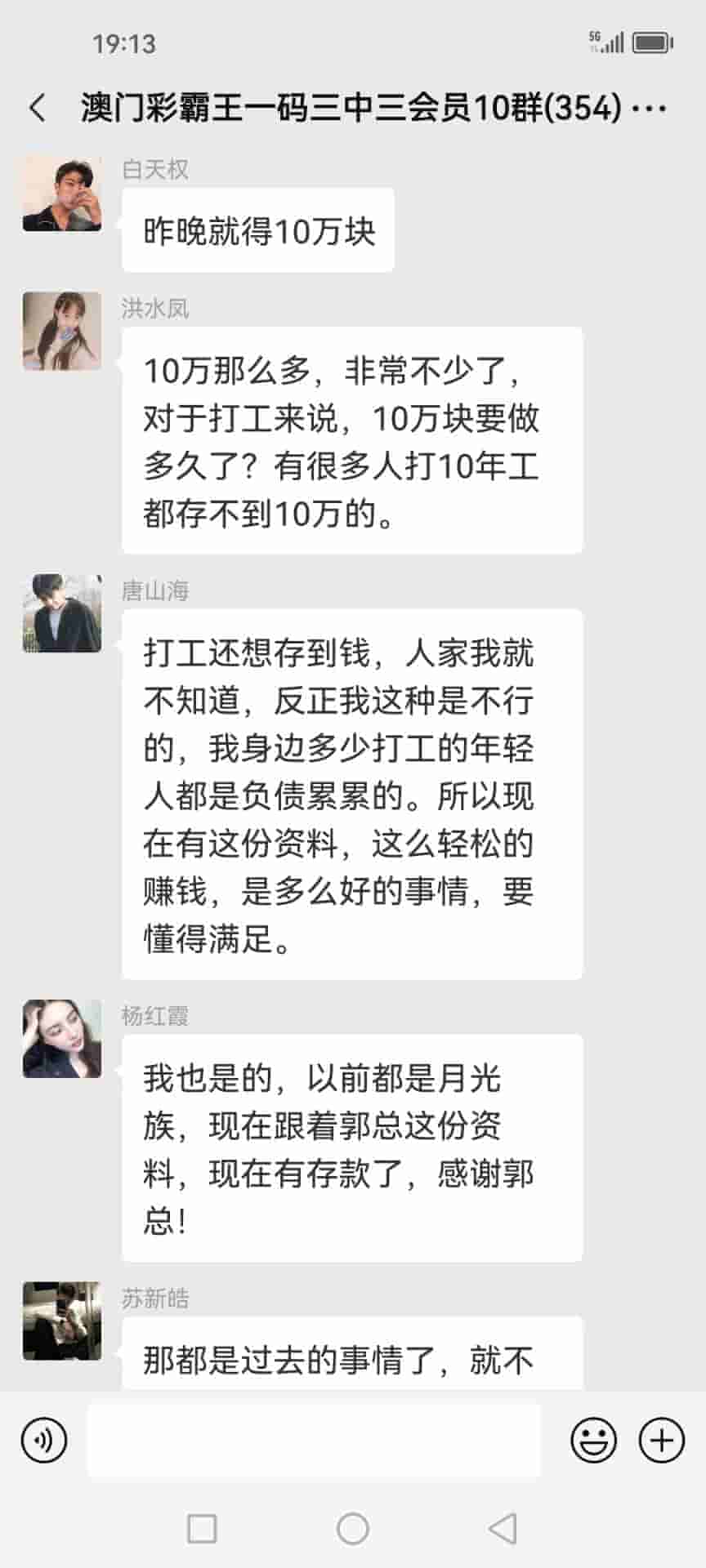The height and width of the screenshot is (1568, 706).
Task: Tap the system home button
Action: 353,1528
